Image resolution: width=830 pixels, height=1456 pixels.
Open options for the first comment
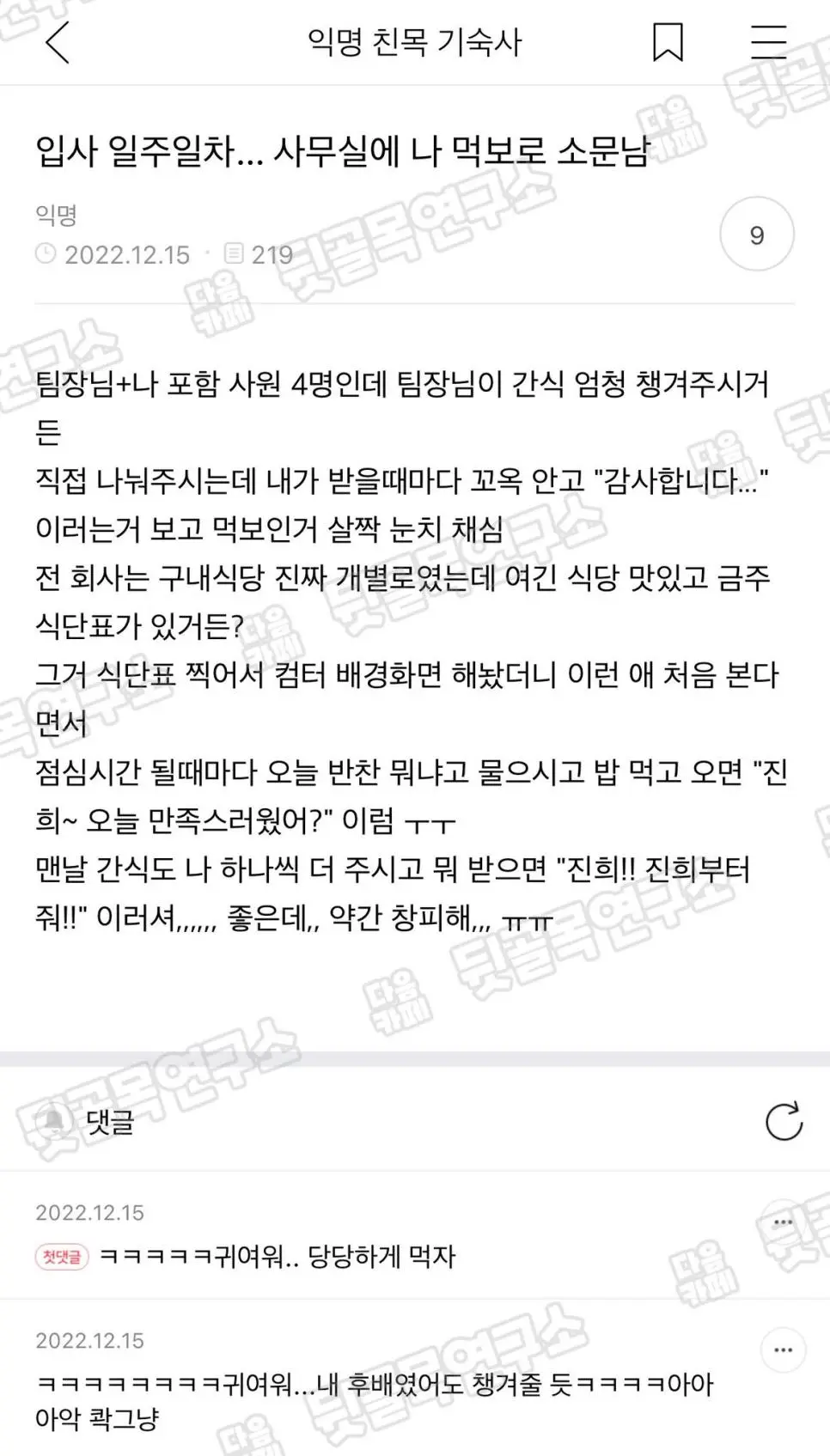(783, 1222)
